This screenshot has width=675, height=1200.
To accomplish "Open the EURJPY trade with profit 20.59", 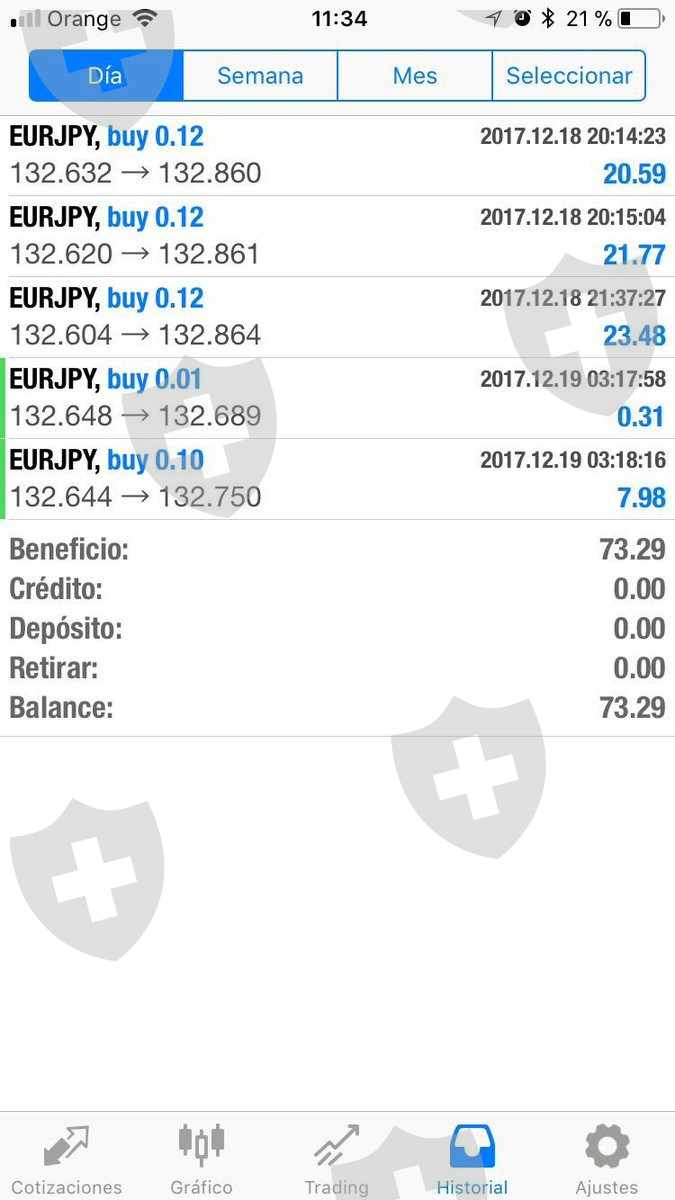I will coord(337,156).
